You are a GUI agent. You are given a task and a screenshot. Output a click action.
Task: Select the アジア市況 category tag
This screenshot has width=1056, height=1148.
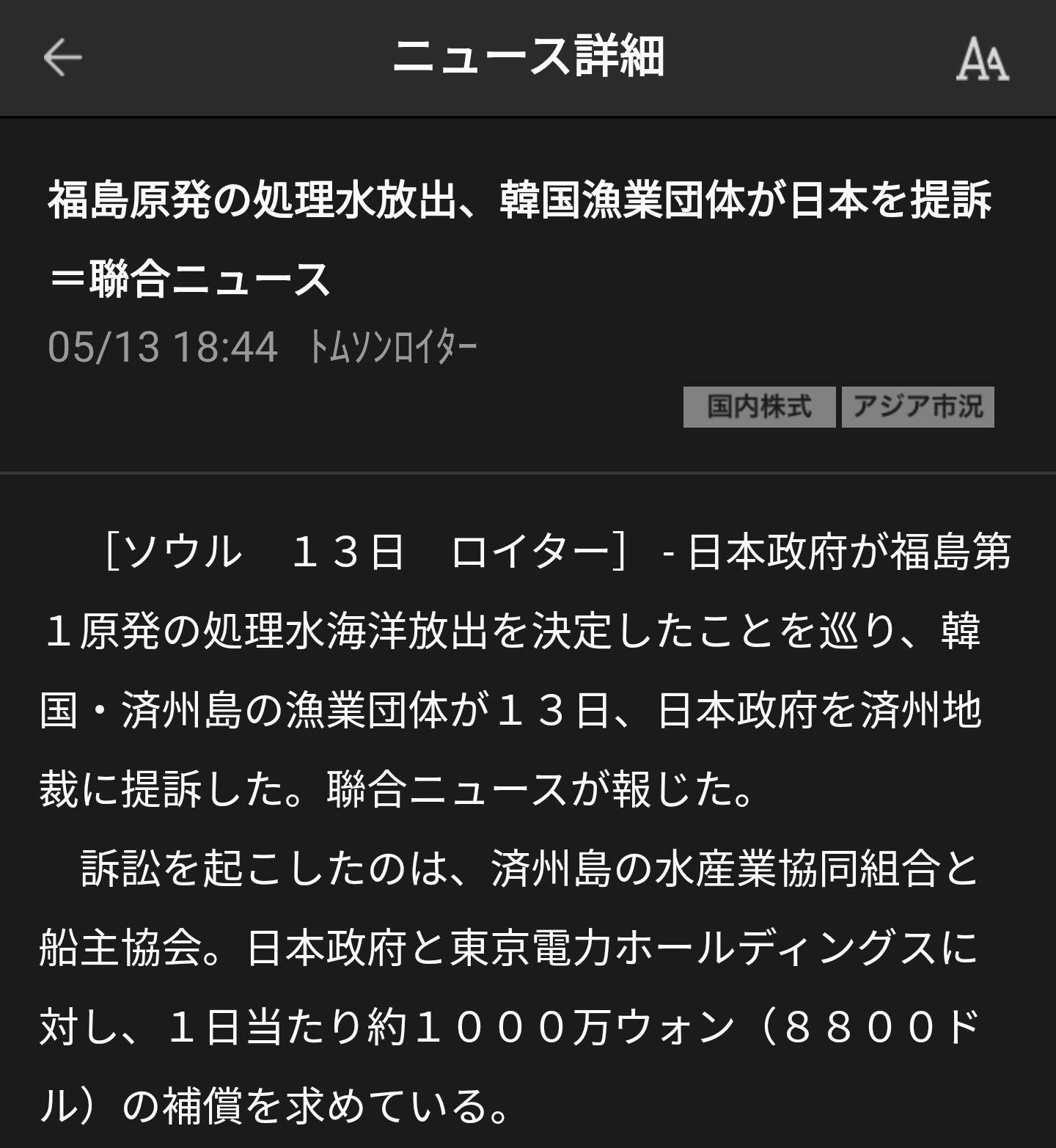[x=917, y=406]
